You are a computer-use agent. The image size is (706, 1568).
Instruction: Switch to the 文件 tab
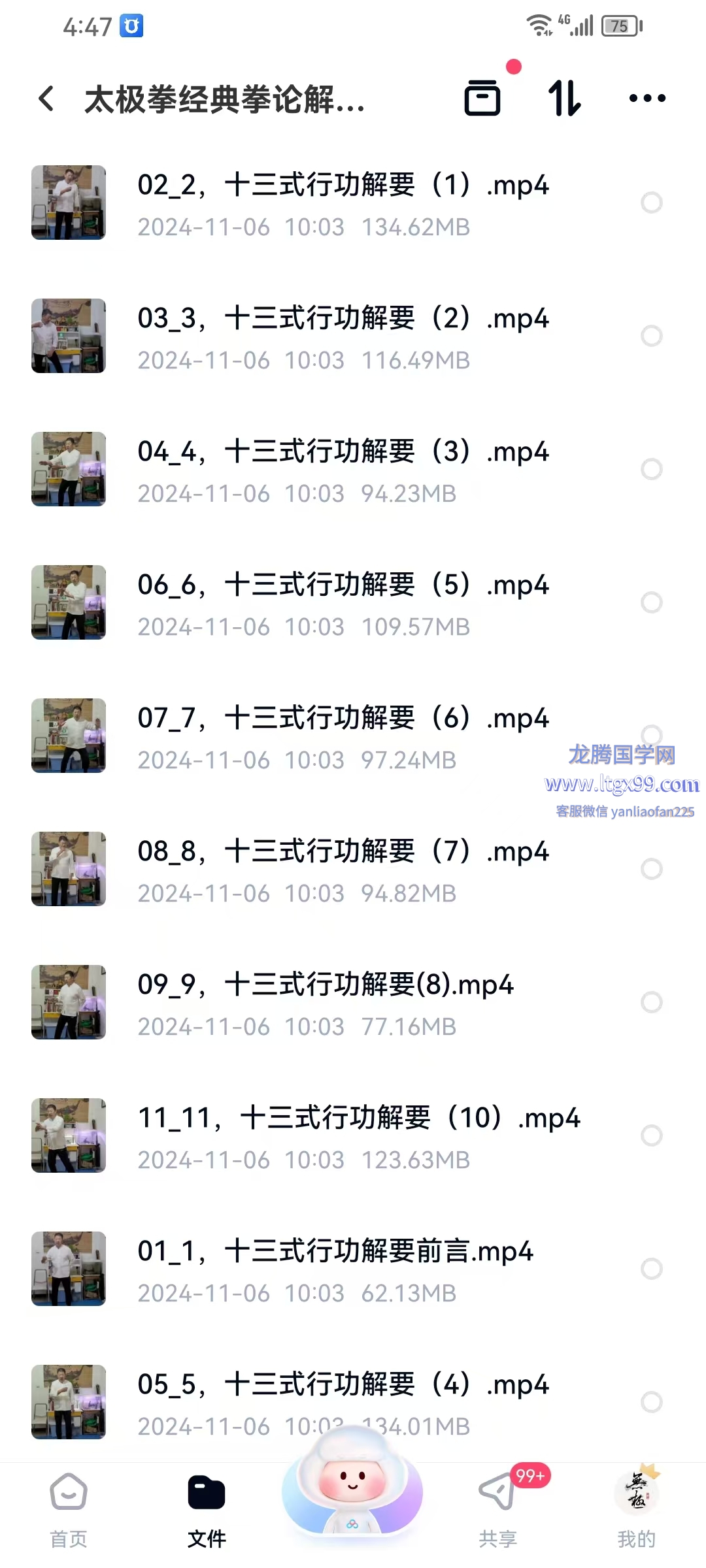point(207,1509)
